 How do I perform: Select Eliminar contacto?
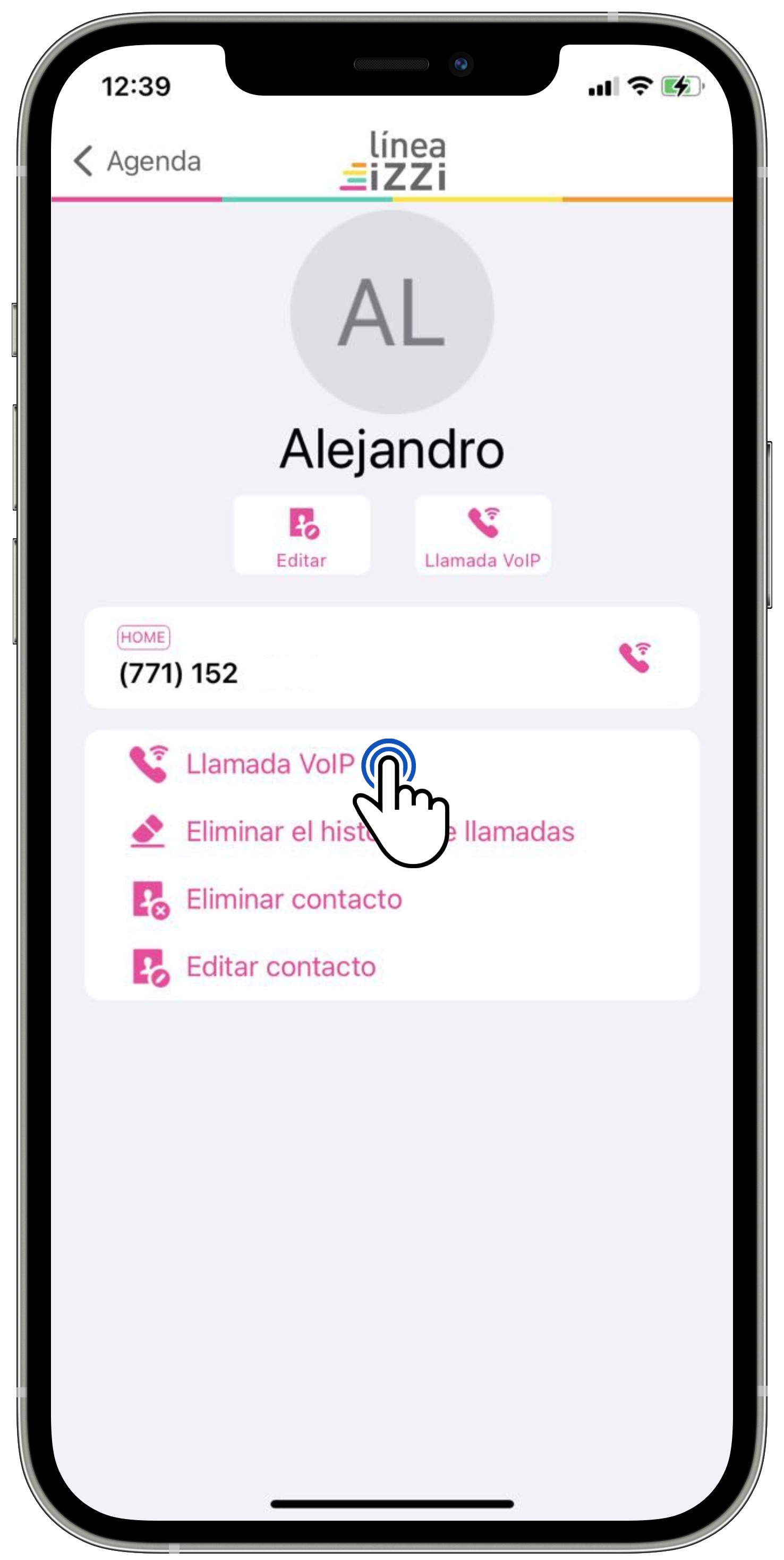click(294, 900)
